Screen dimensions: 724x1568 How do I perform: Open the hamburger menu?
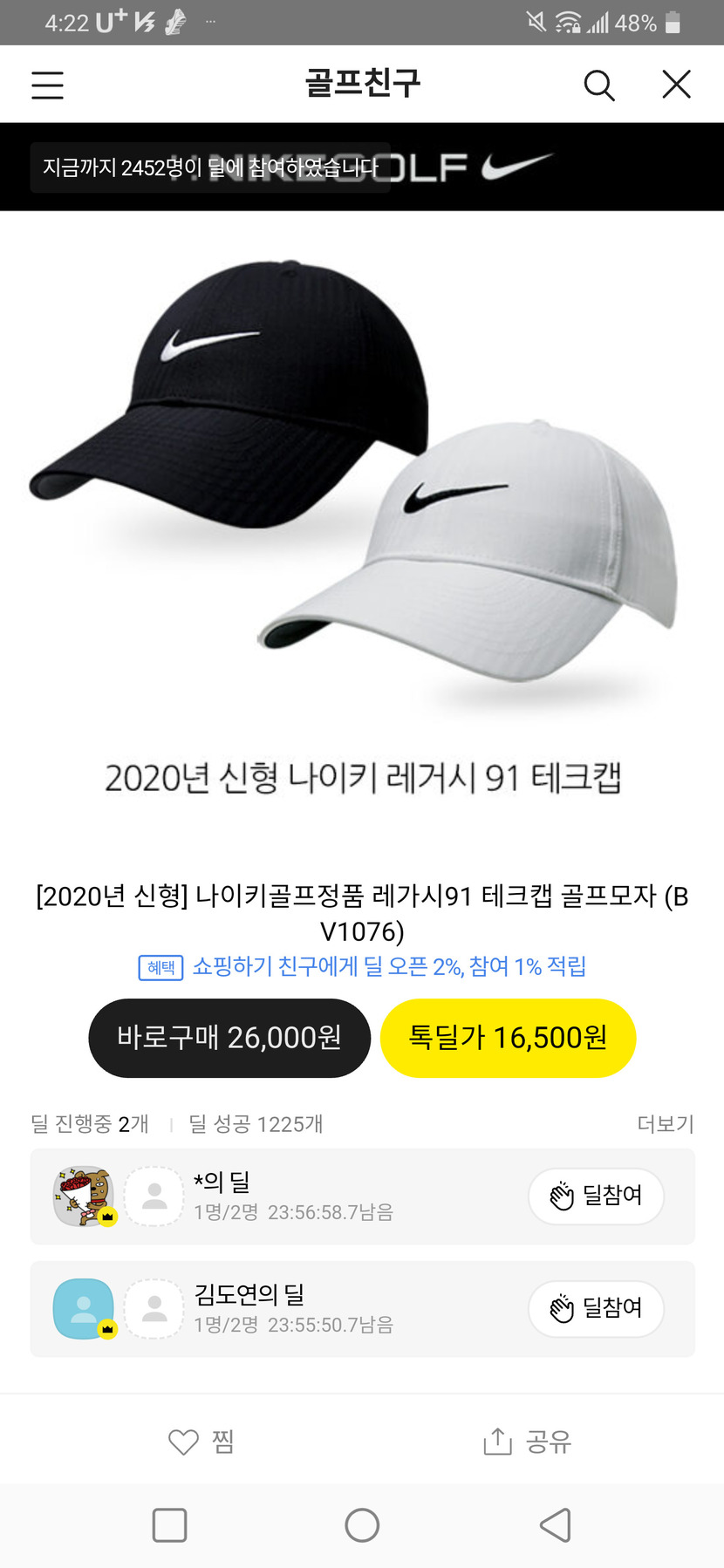tap(47, 85)
